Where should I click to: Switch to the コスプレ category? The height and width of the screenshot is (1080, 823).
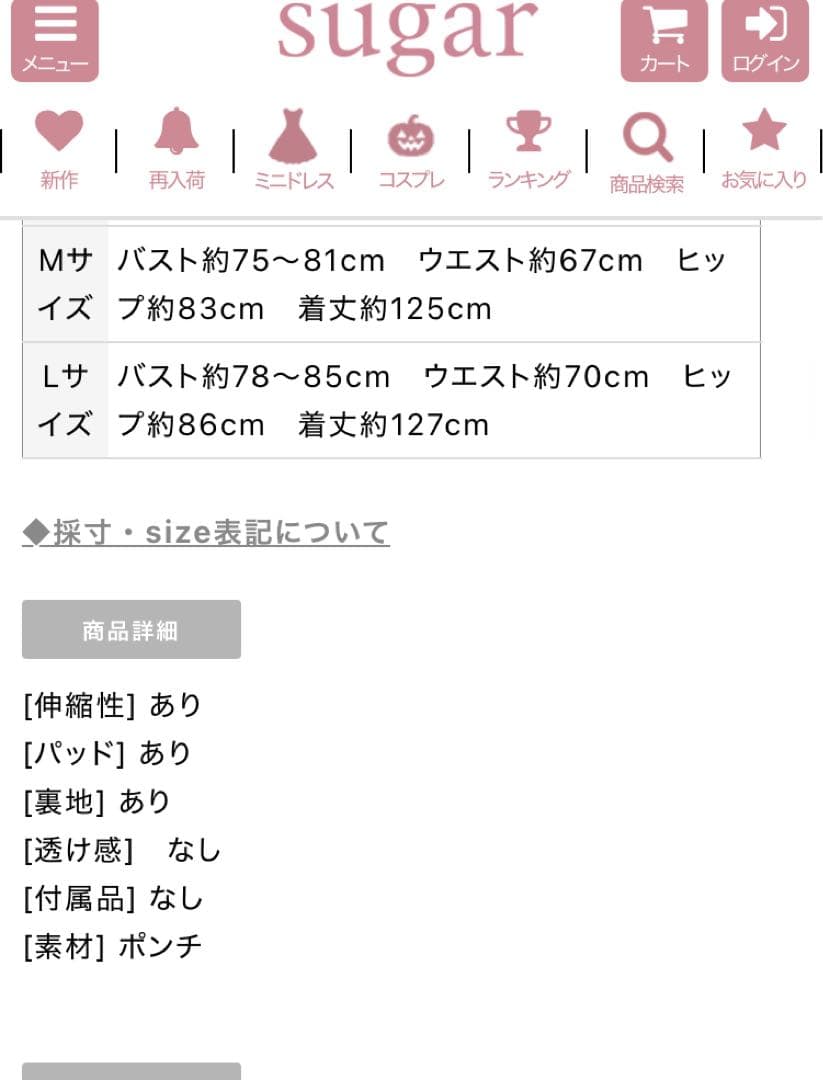pyautogui.click(x=411, y=151)
